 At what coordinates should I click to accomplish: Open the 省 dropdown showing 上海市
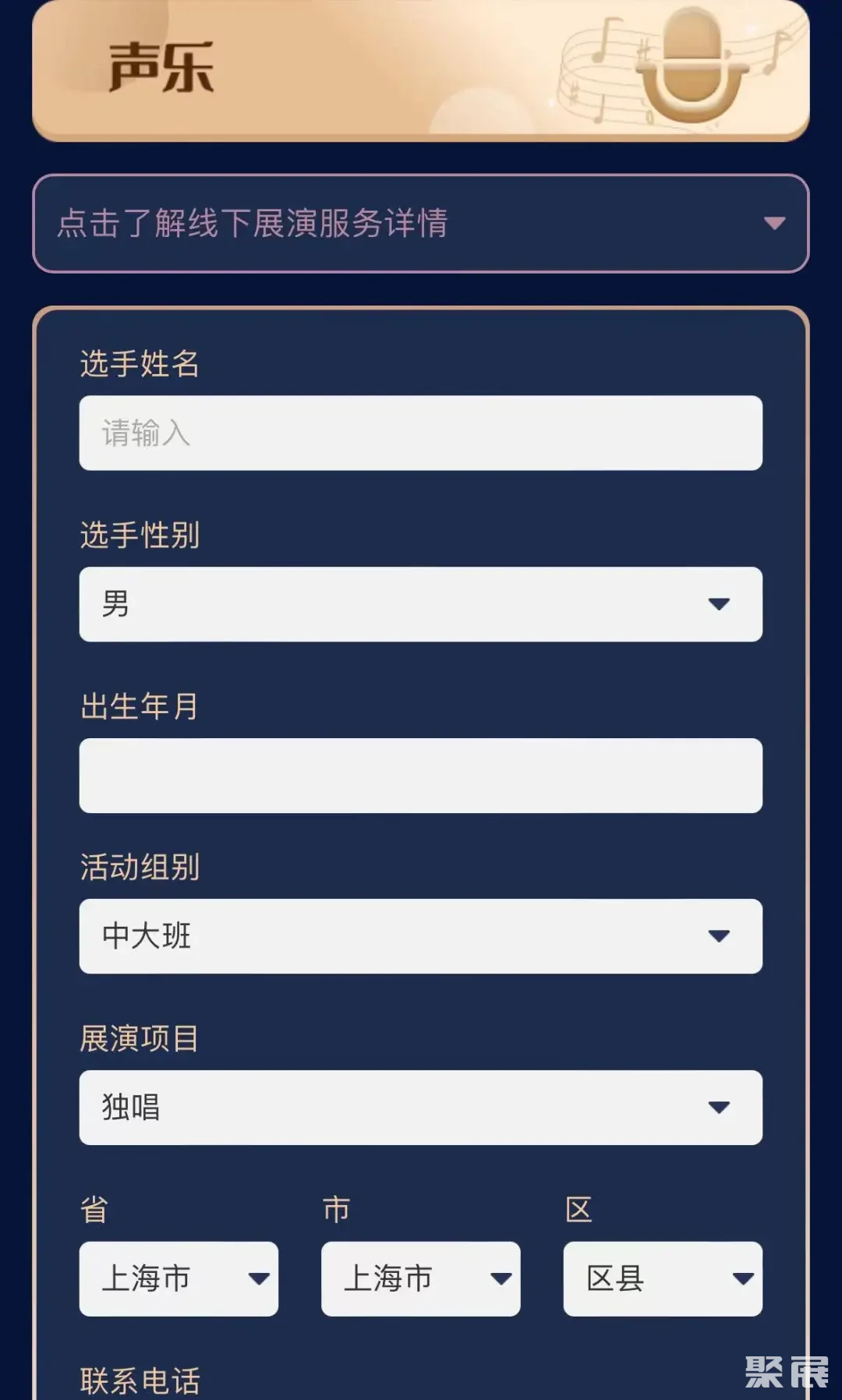[178, 1279]
